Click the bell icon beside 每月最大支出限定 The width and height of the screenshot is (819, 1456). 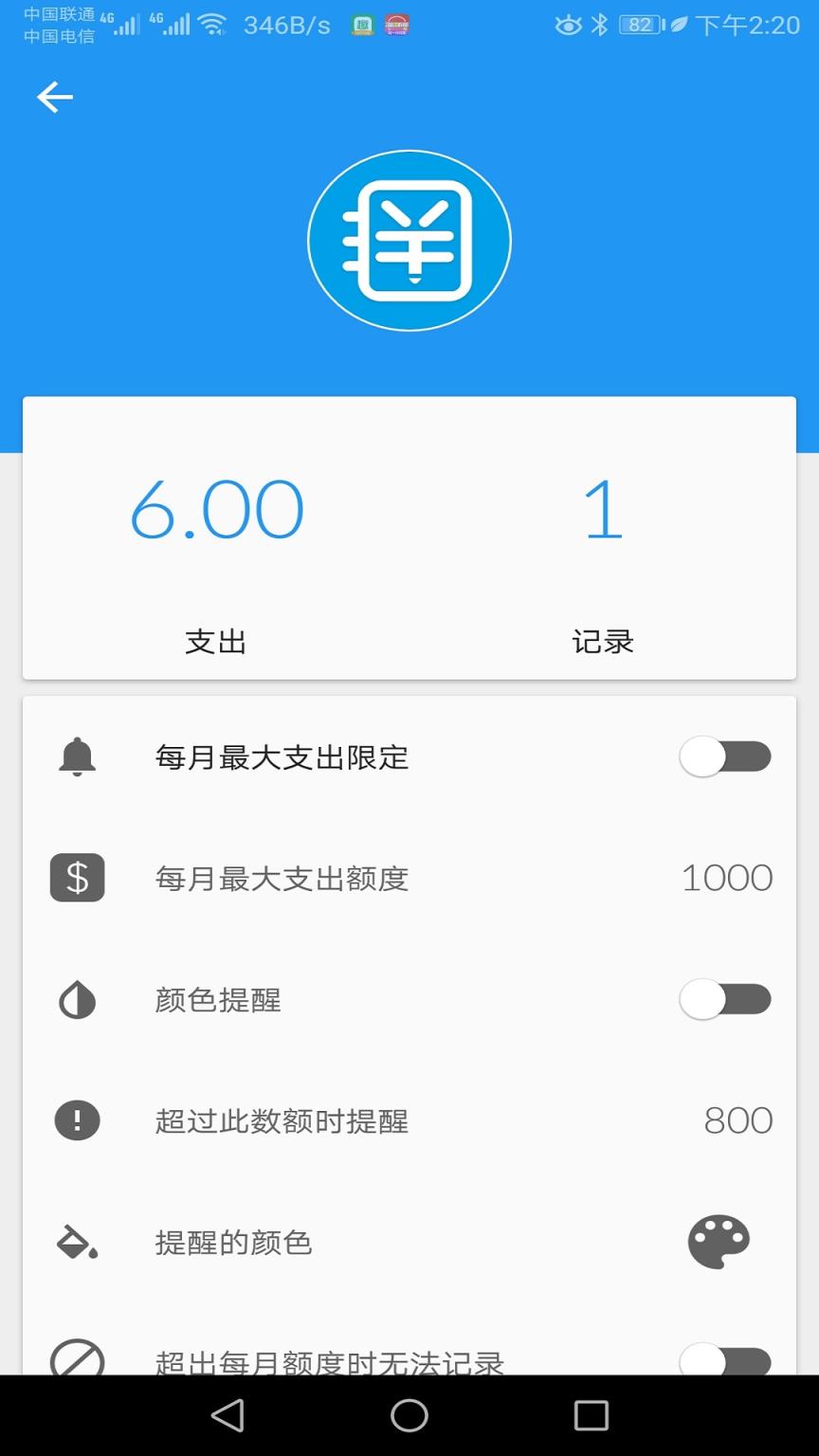tap(77, 755)
